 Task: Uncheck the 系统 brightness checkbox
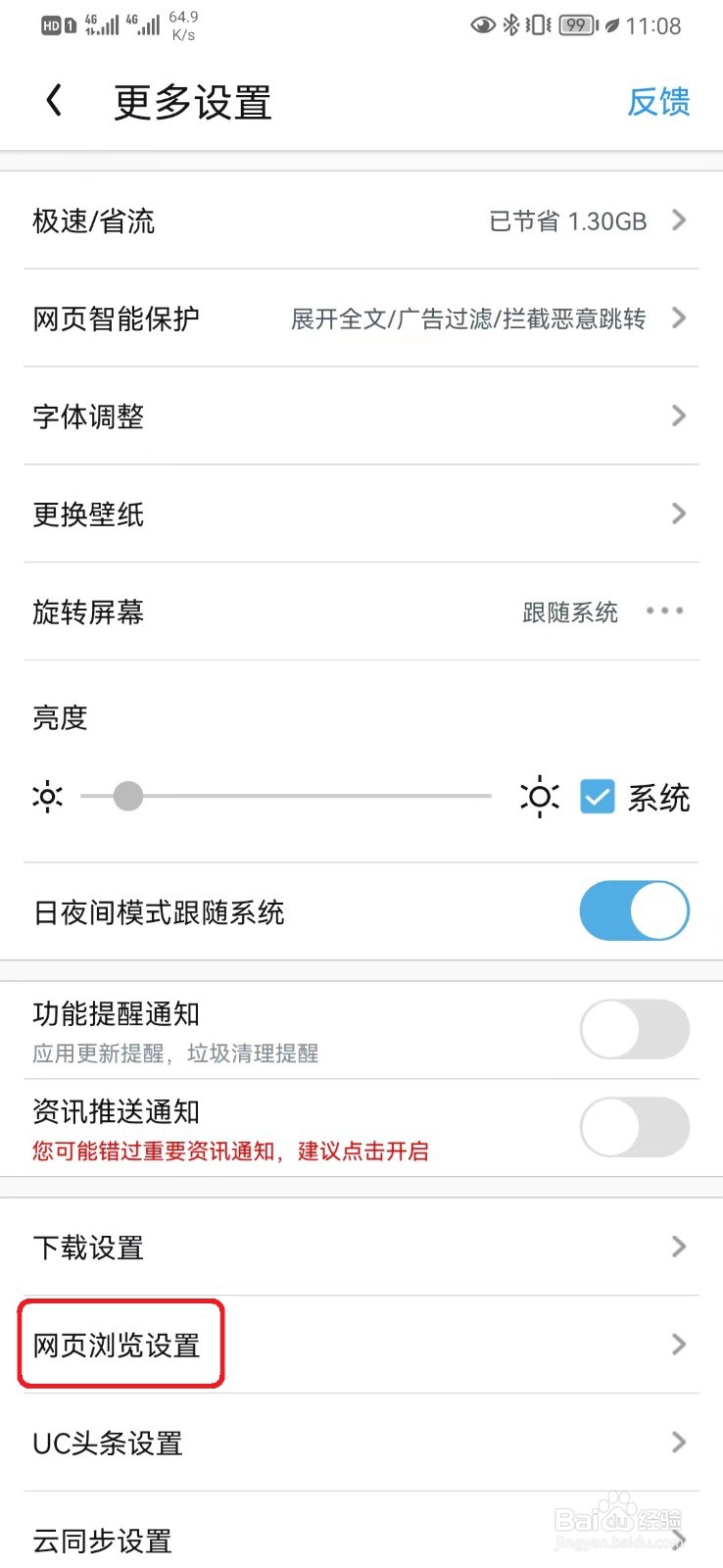598,796
